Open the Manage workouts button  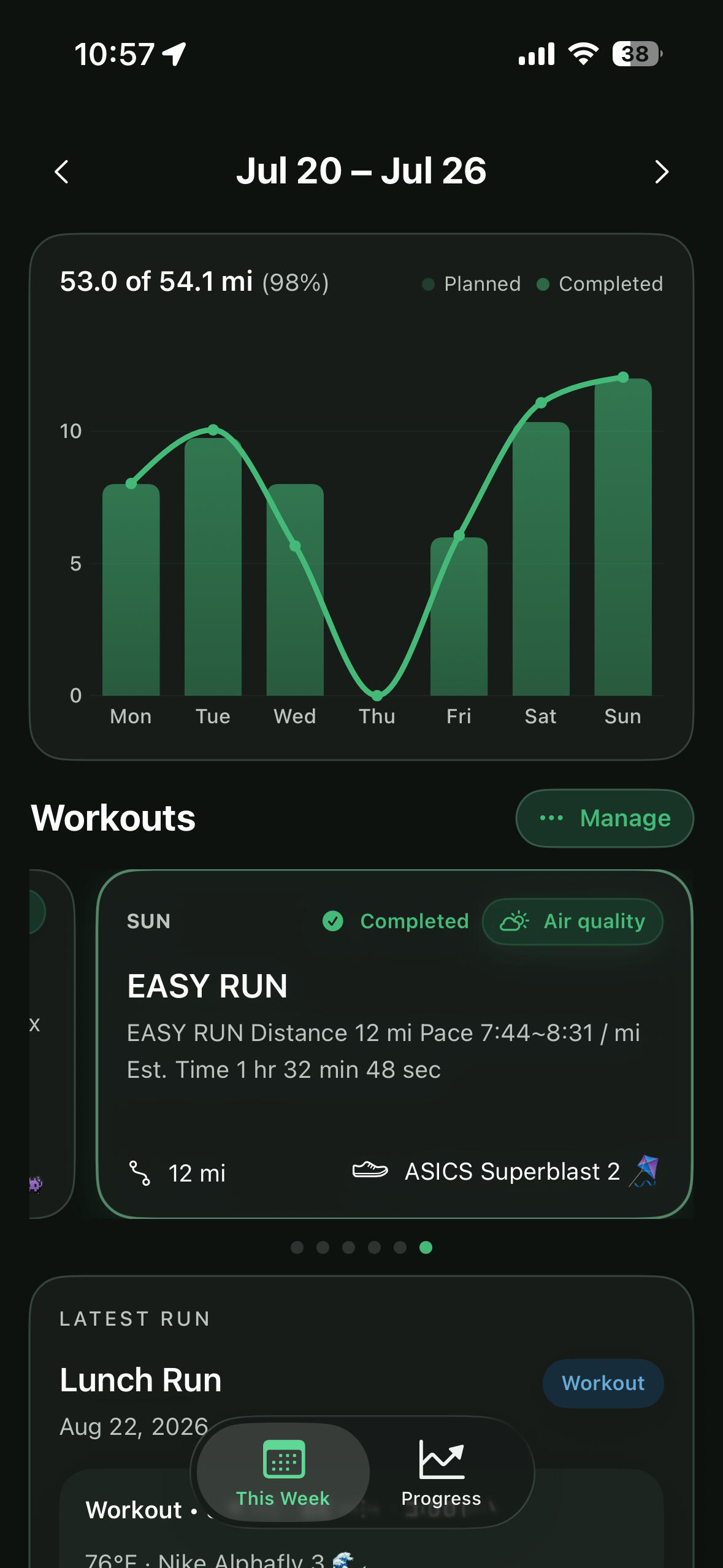(x=605, y=818)
